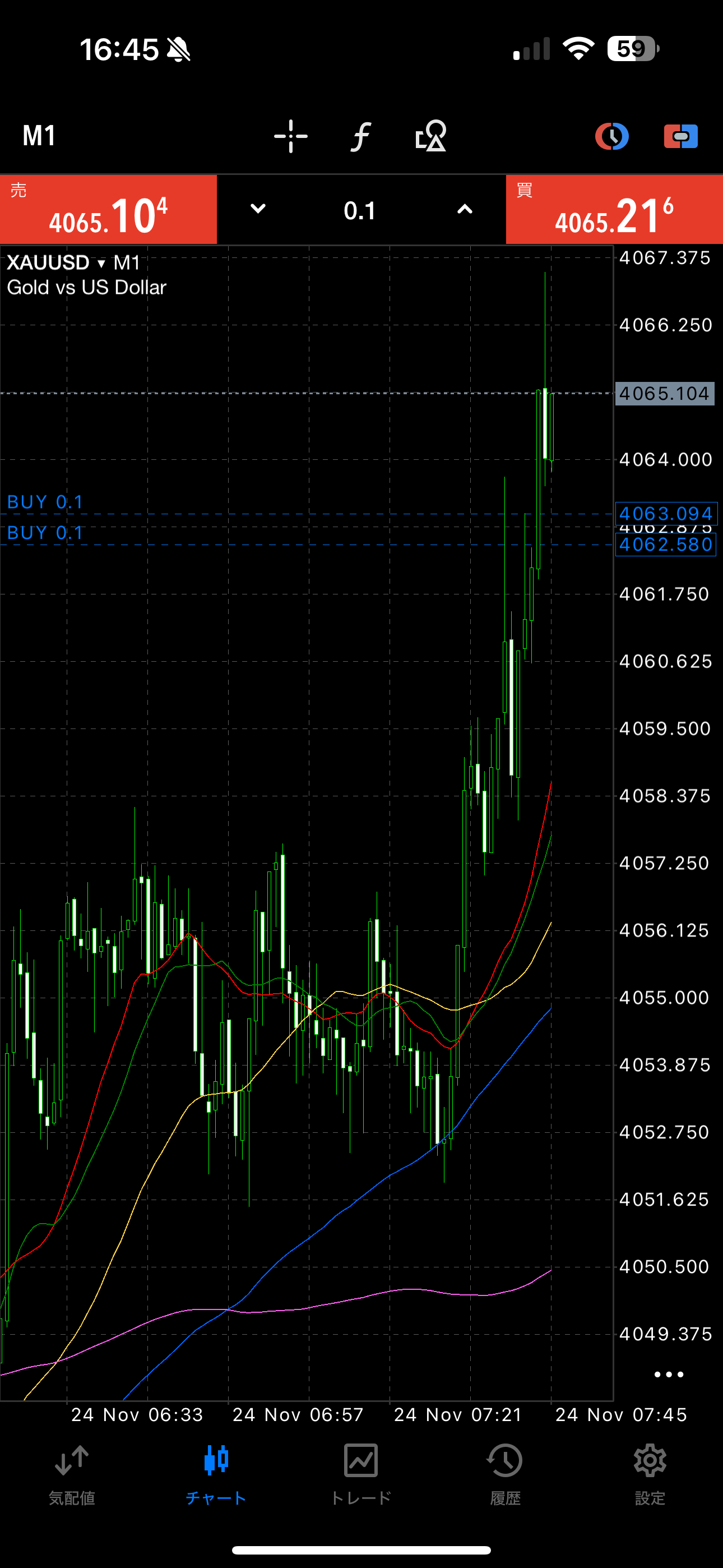The width and height of the screenshot is (723, 1568).
Task: Tap the clock icon in toolbar
Action: point(611,136)
